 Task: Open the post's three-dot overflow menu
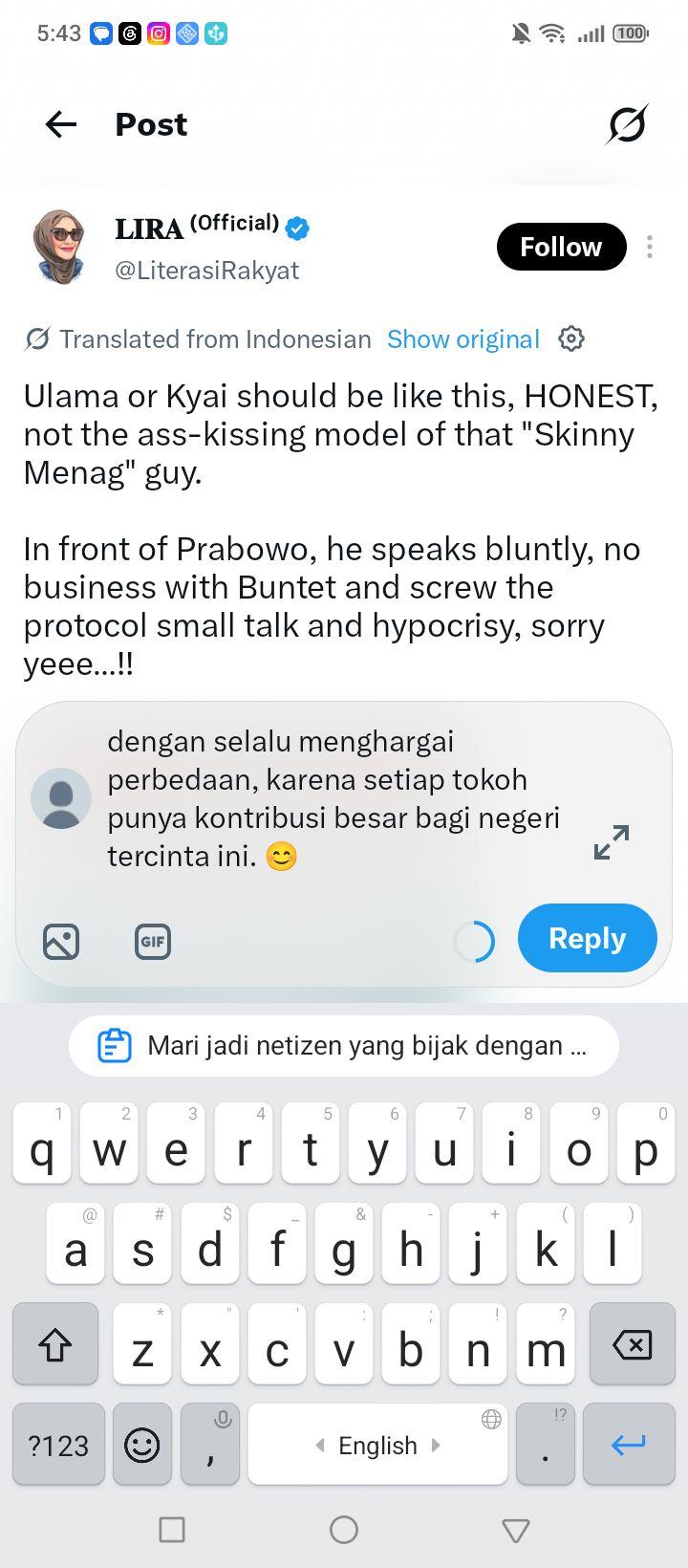pyautogui.click(x=650, y=247)
